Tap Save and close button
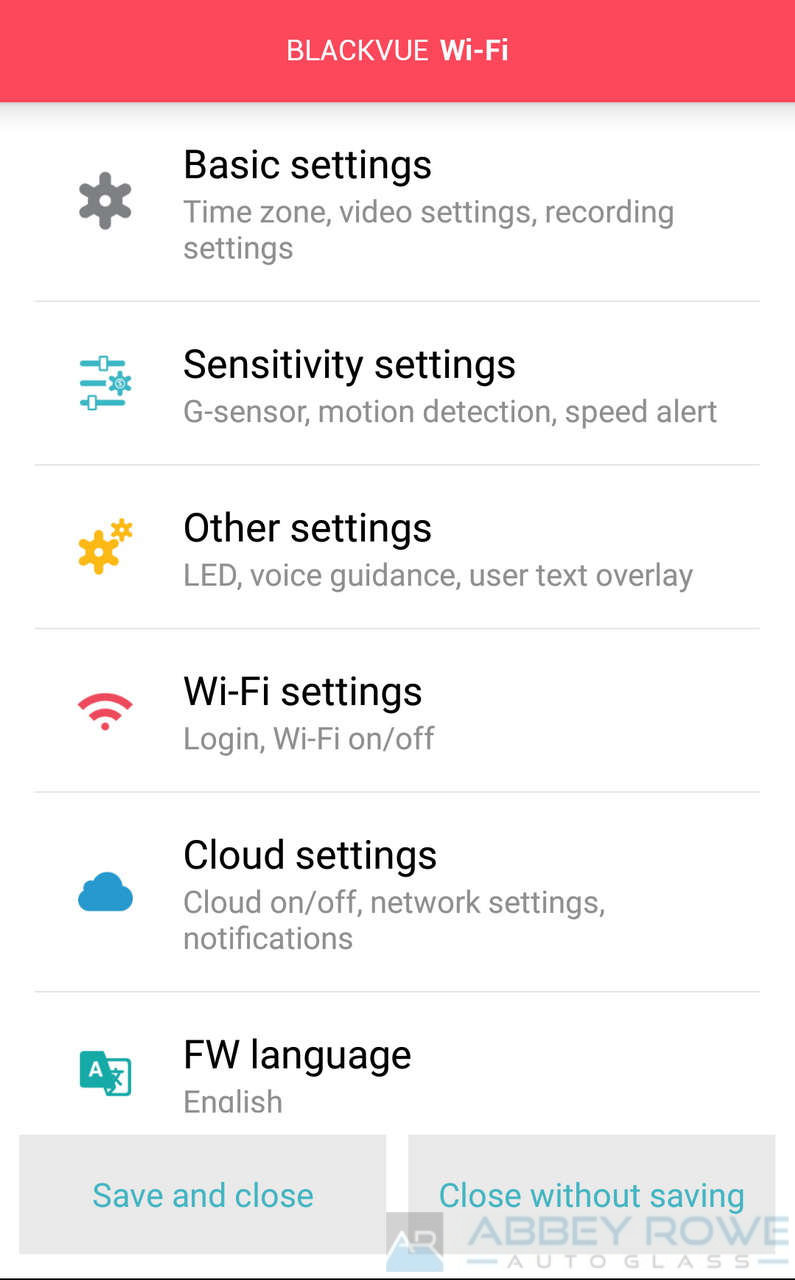 [x=203, y=1195]
